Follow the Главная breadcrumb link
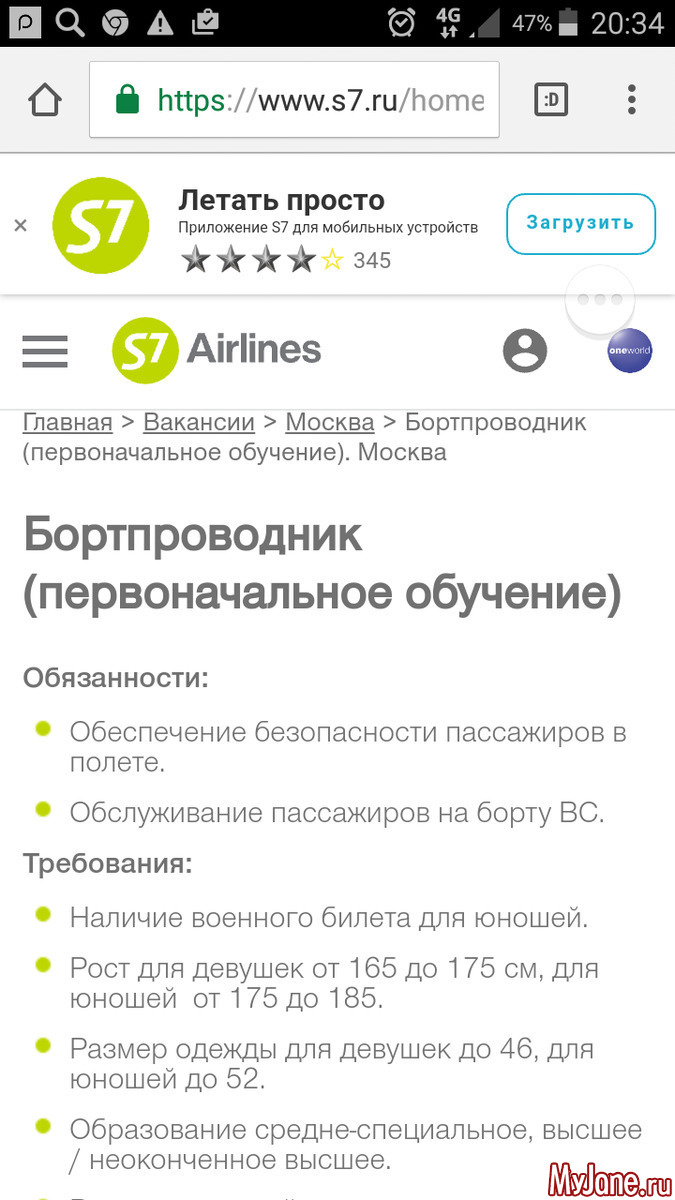The image size is (675, 1200). [67, 422]
